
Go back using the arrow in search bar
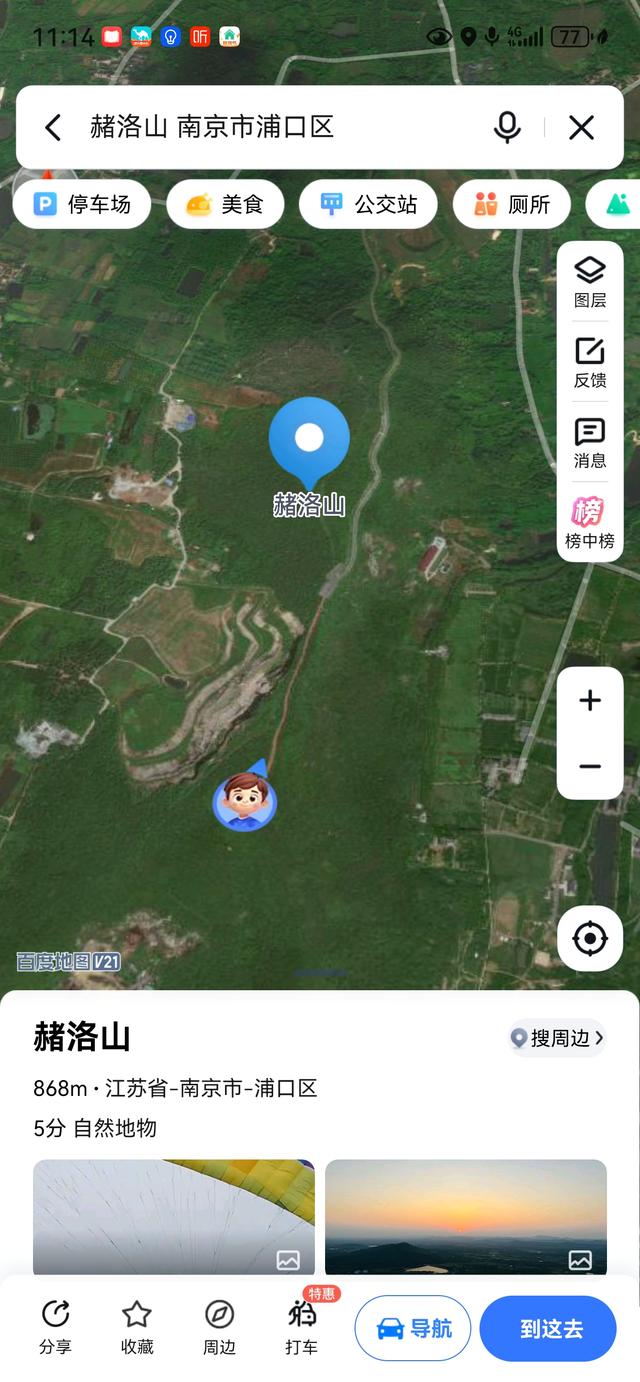pos(53,127)
